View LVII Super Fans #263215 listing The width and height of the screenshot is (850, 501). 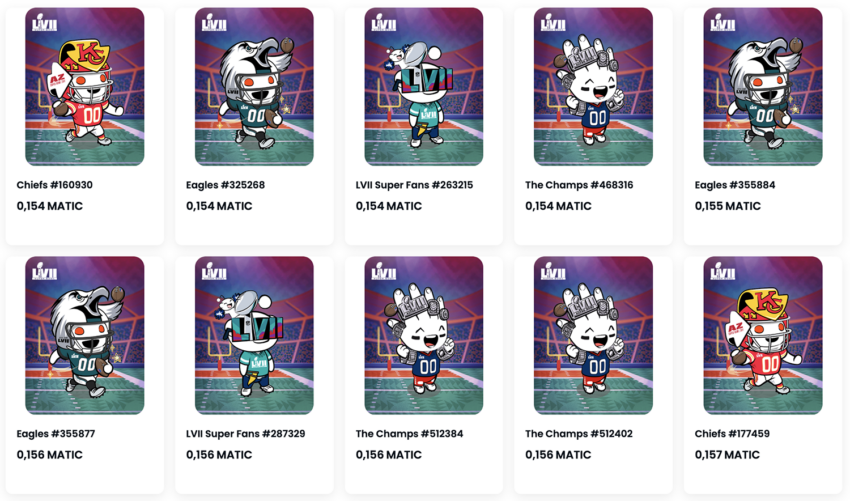point(423,88)
